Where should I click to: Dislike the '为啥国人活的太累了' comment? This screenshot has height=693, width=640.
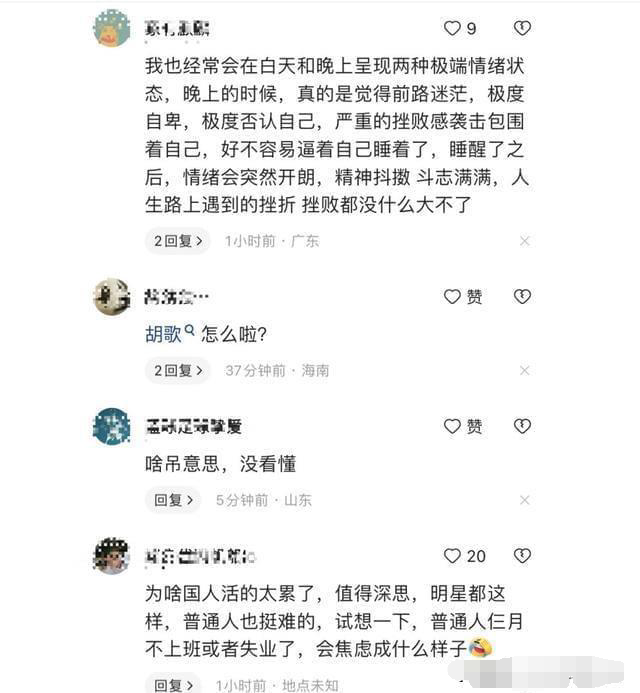point(522,556)
